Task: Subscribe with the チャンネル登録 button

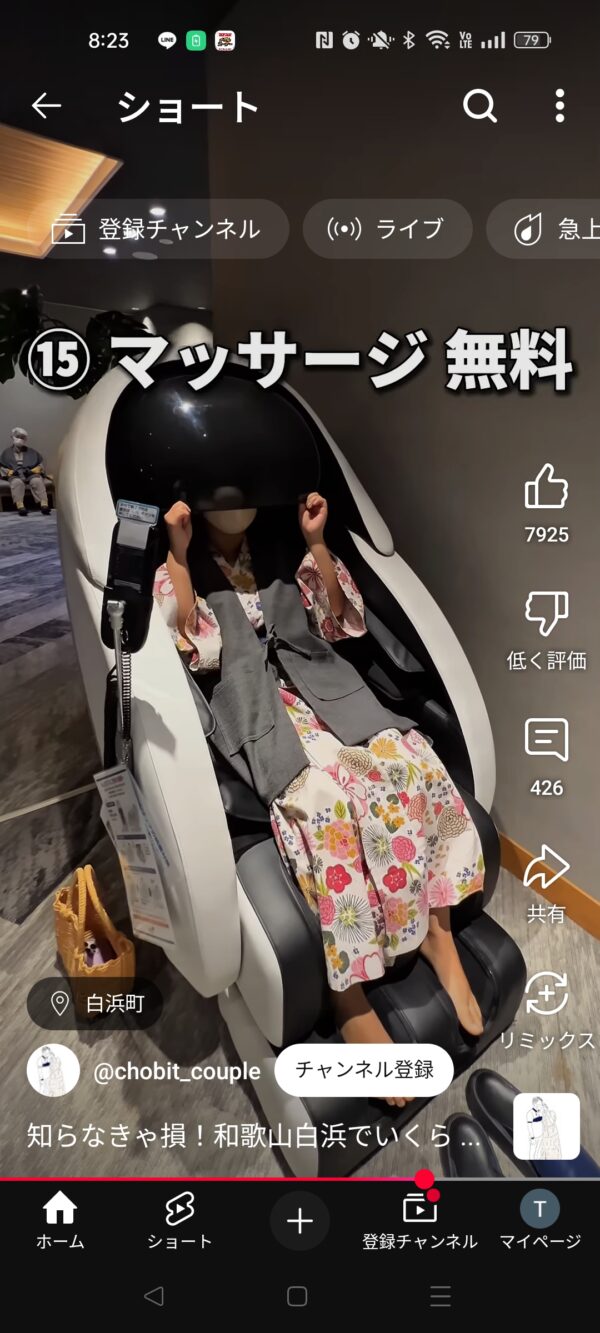Action: (364, 1070)
